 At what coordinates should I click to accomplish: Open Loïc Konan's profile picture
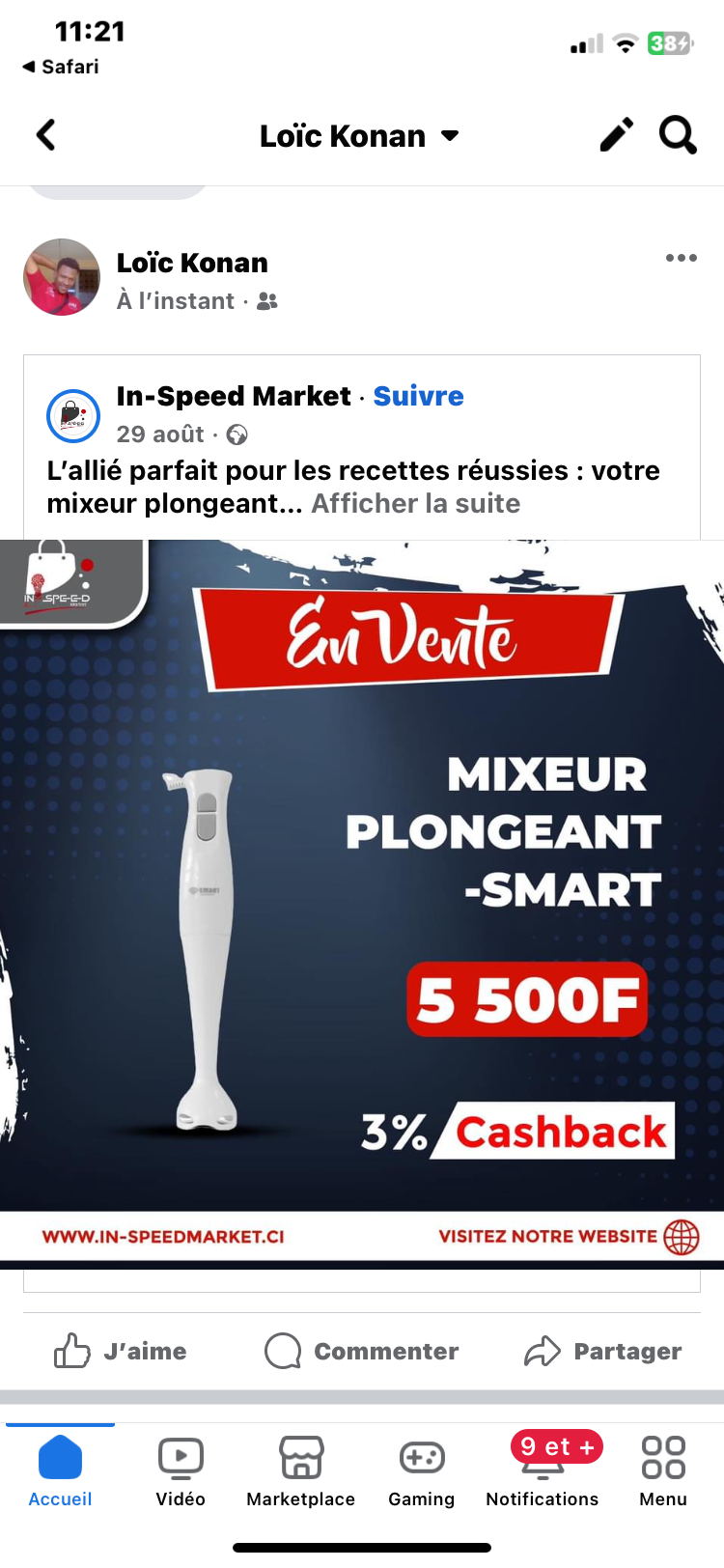pyautogui.click(x=62, y=277)
